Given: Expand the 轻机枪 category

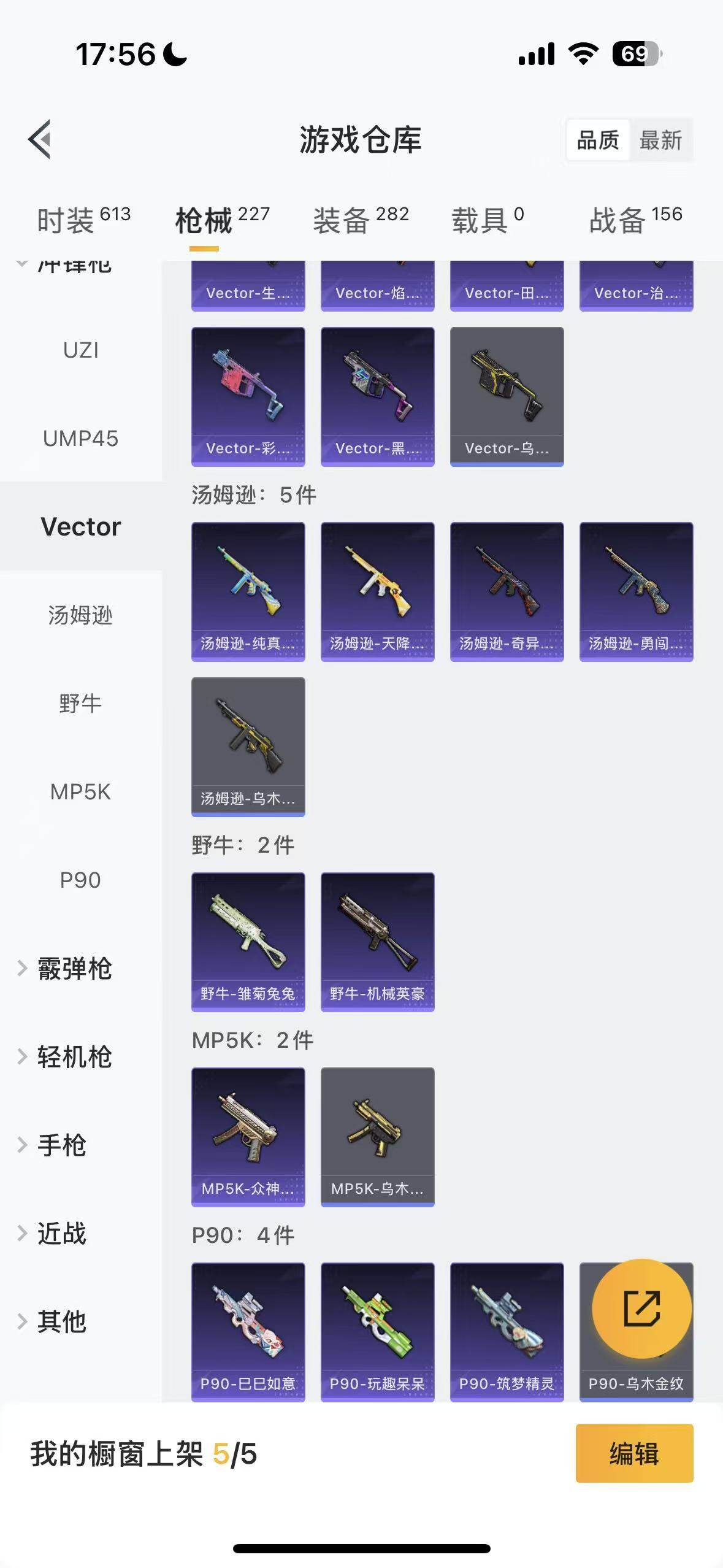Looking at the screenshot, I should 74,1057.
